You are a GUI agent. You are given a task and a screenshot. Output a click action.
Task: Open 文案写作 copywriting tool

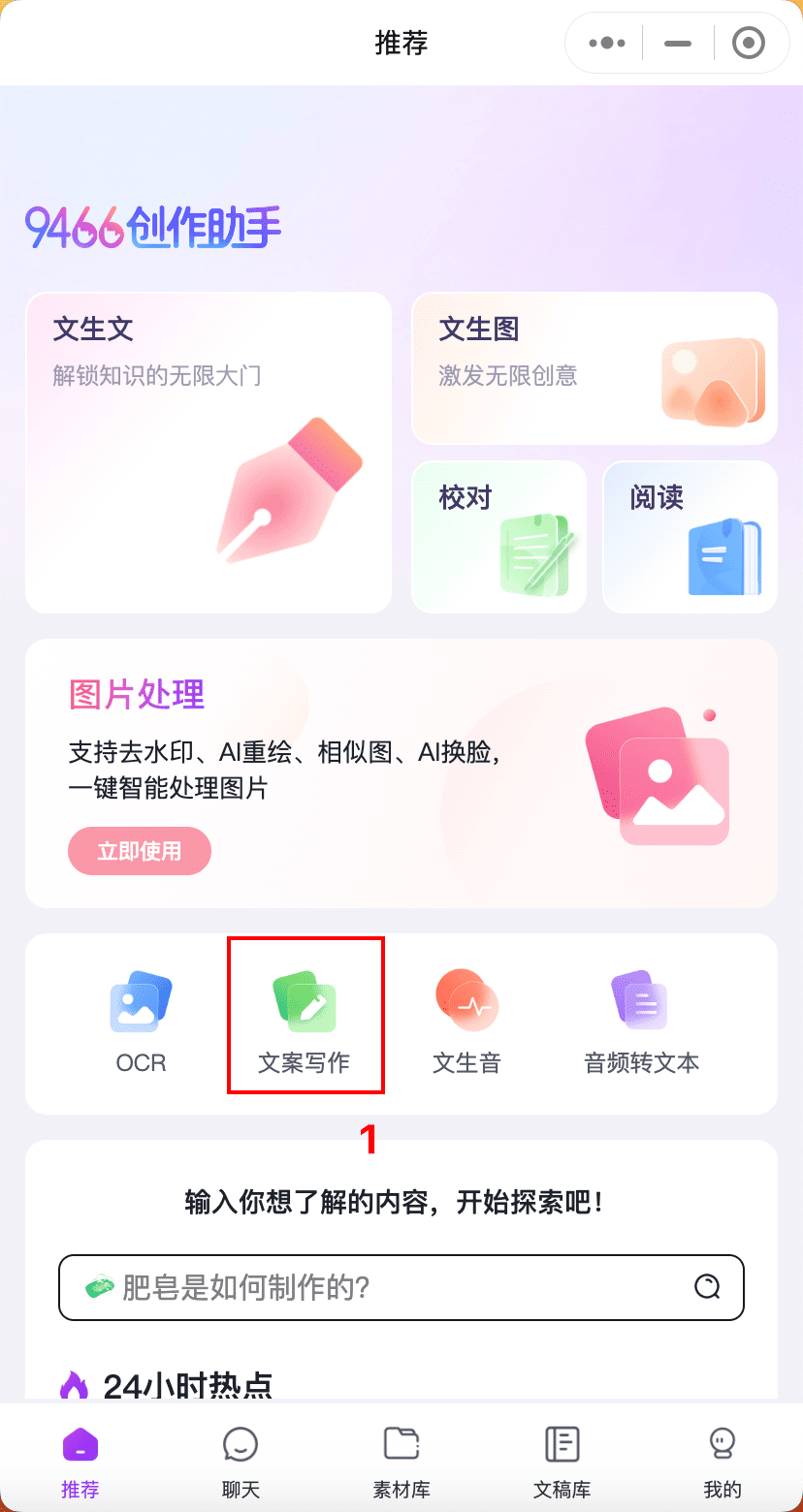(305, 1022)
